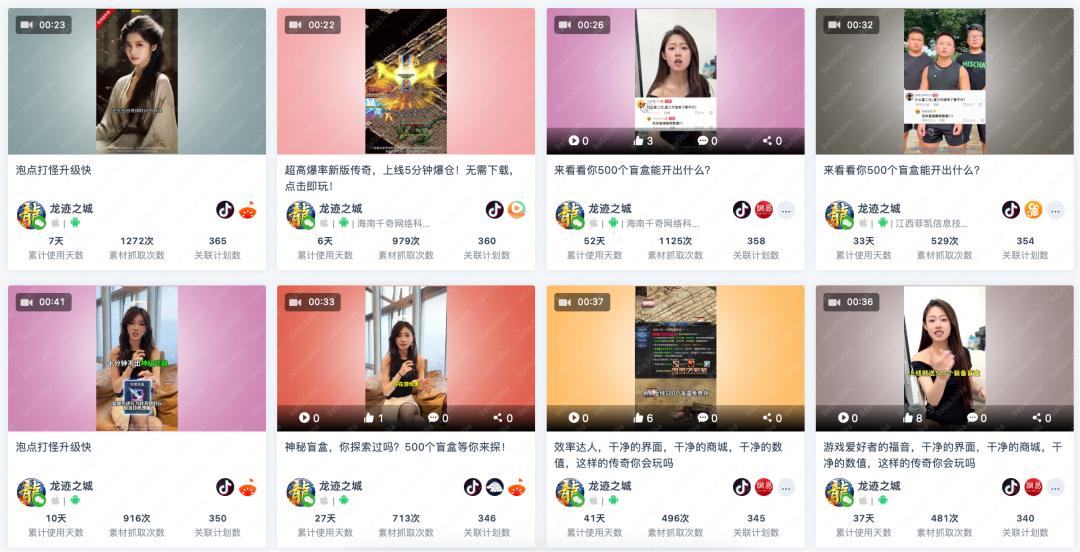Show more platforms on the 效率达人 card
Image resolution: width=1080 pixels, height=552 pixels.
click(x=786, y=487)
